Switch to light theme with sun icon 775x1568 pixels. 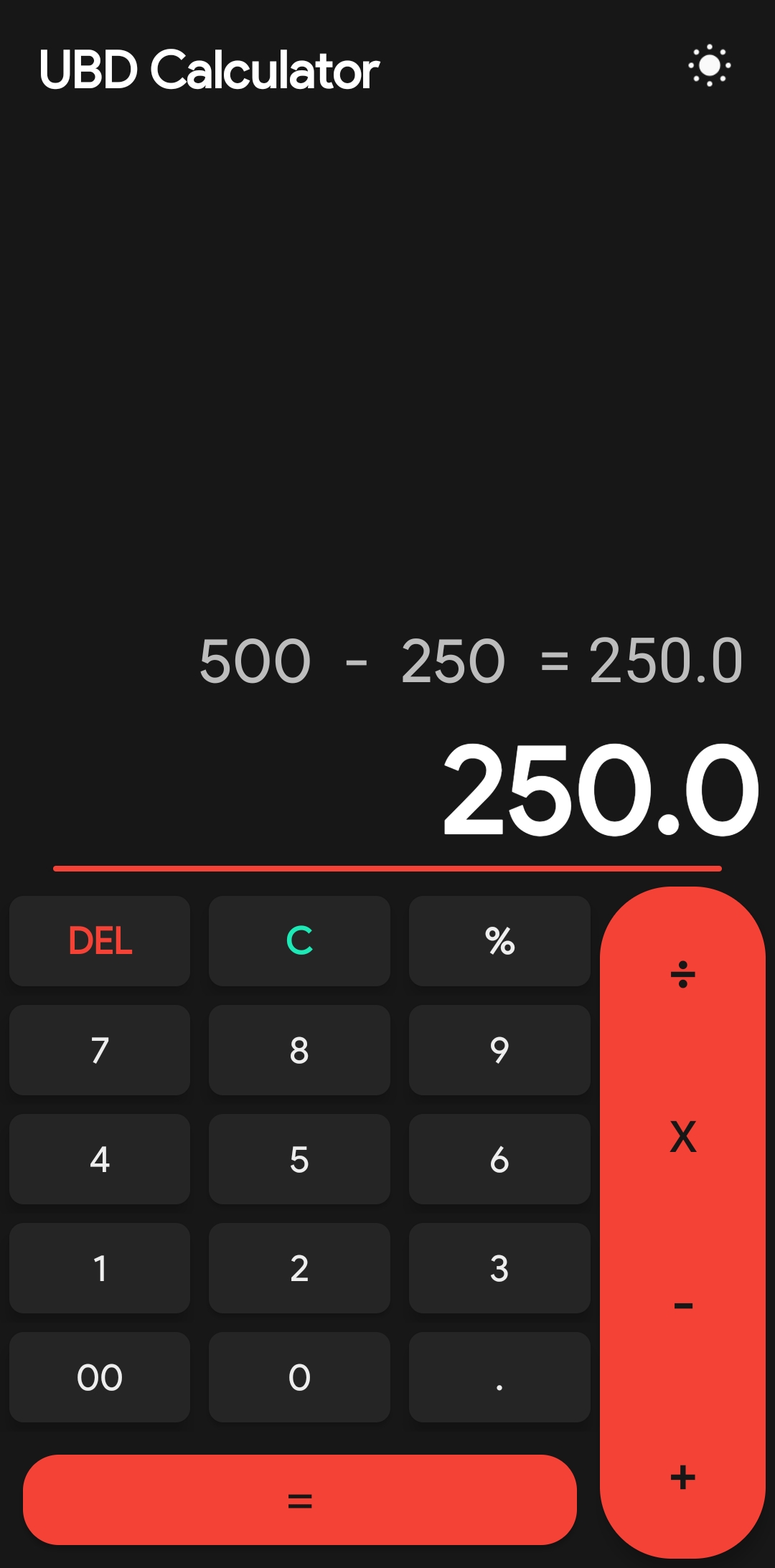(x=709, y=66)
